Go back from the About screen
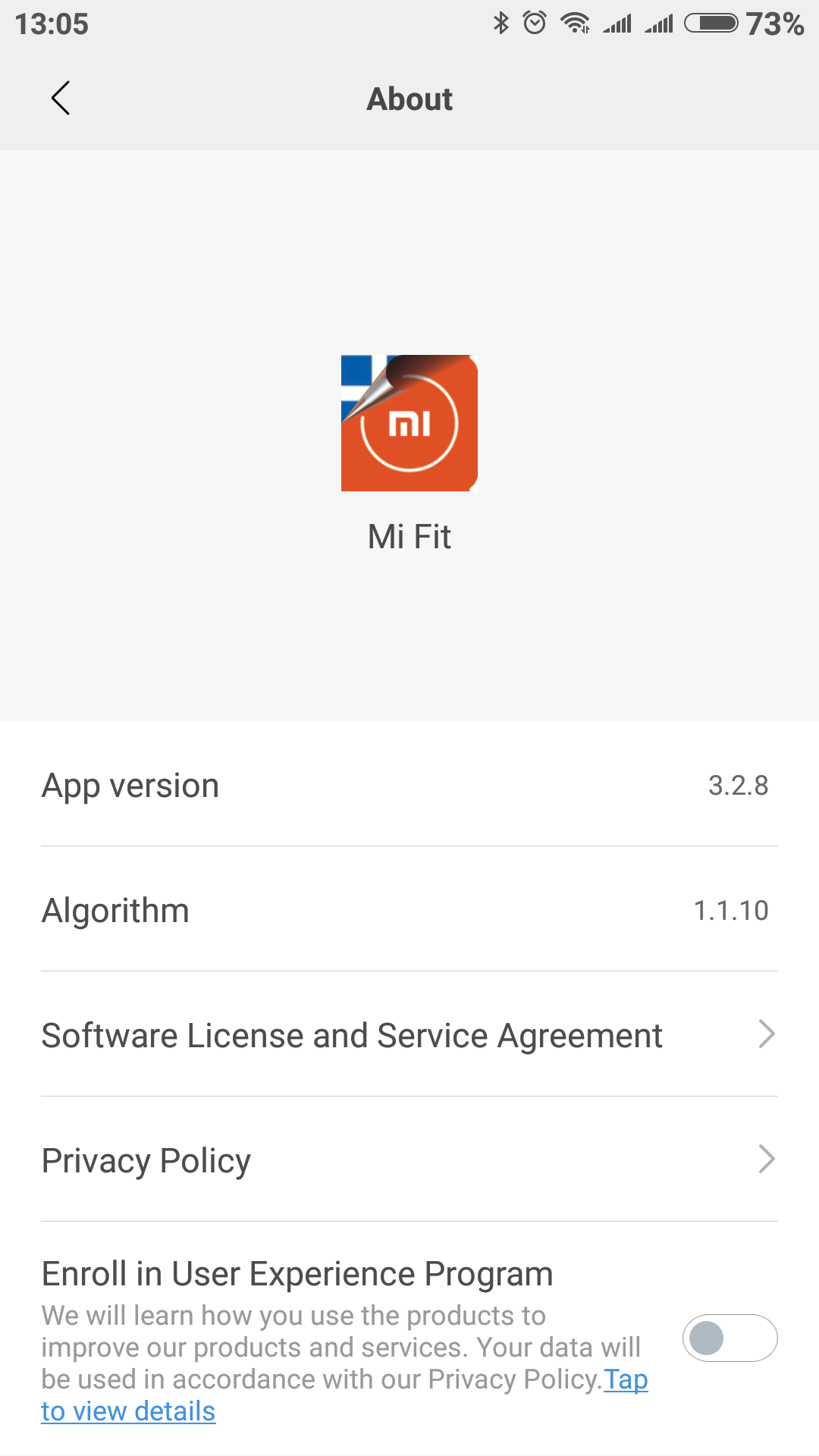Viewport: 819px width, 1456px height. (x=61, y=99)
